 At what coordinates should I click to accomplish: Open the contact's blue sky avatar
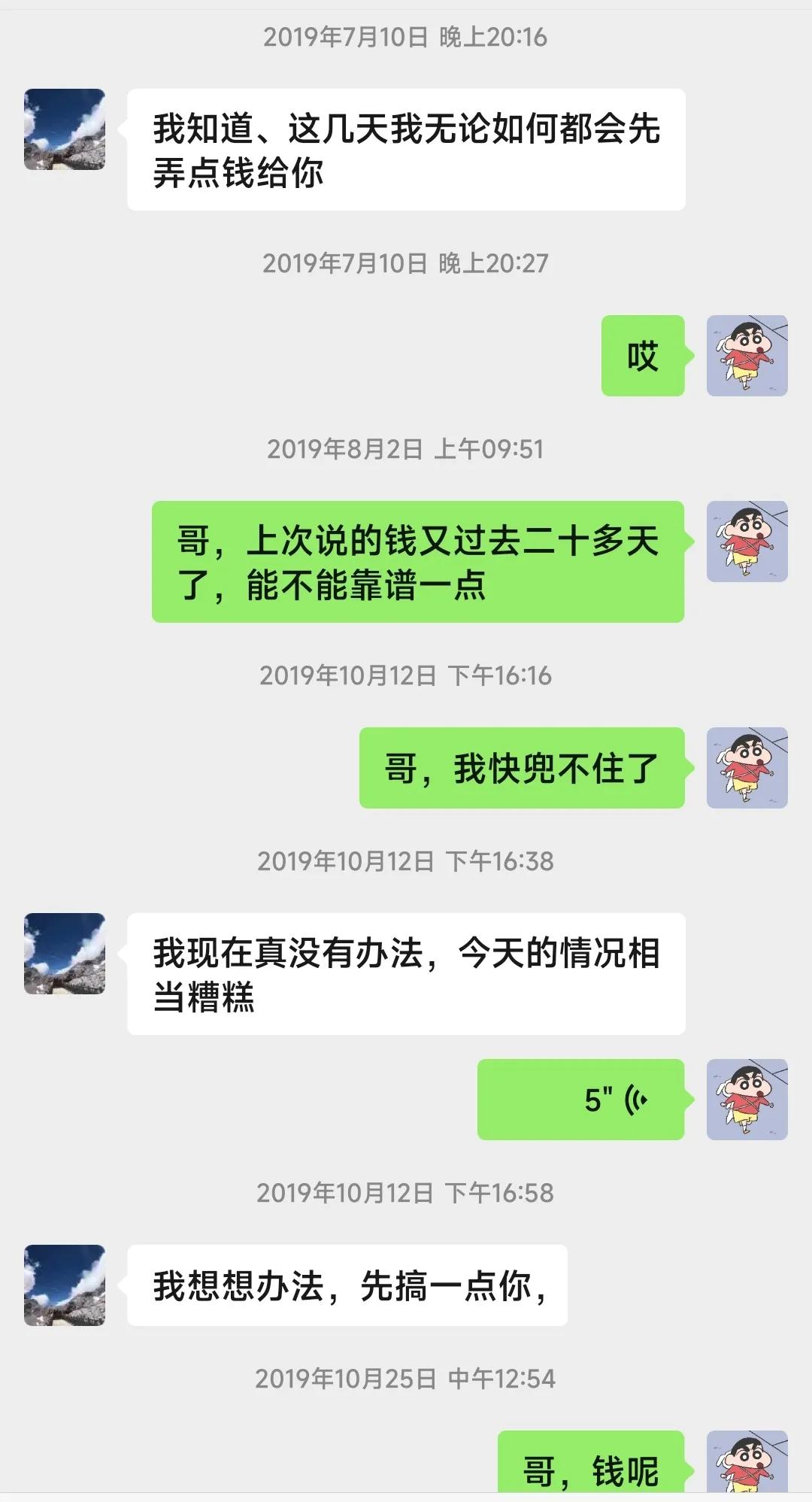65,134
